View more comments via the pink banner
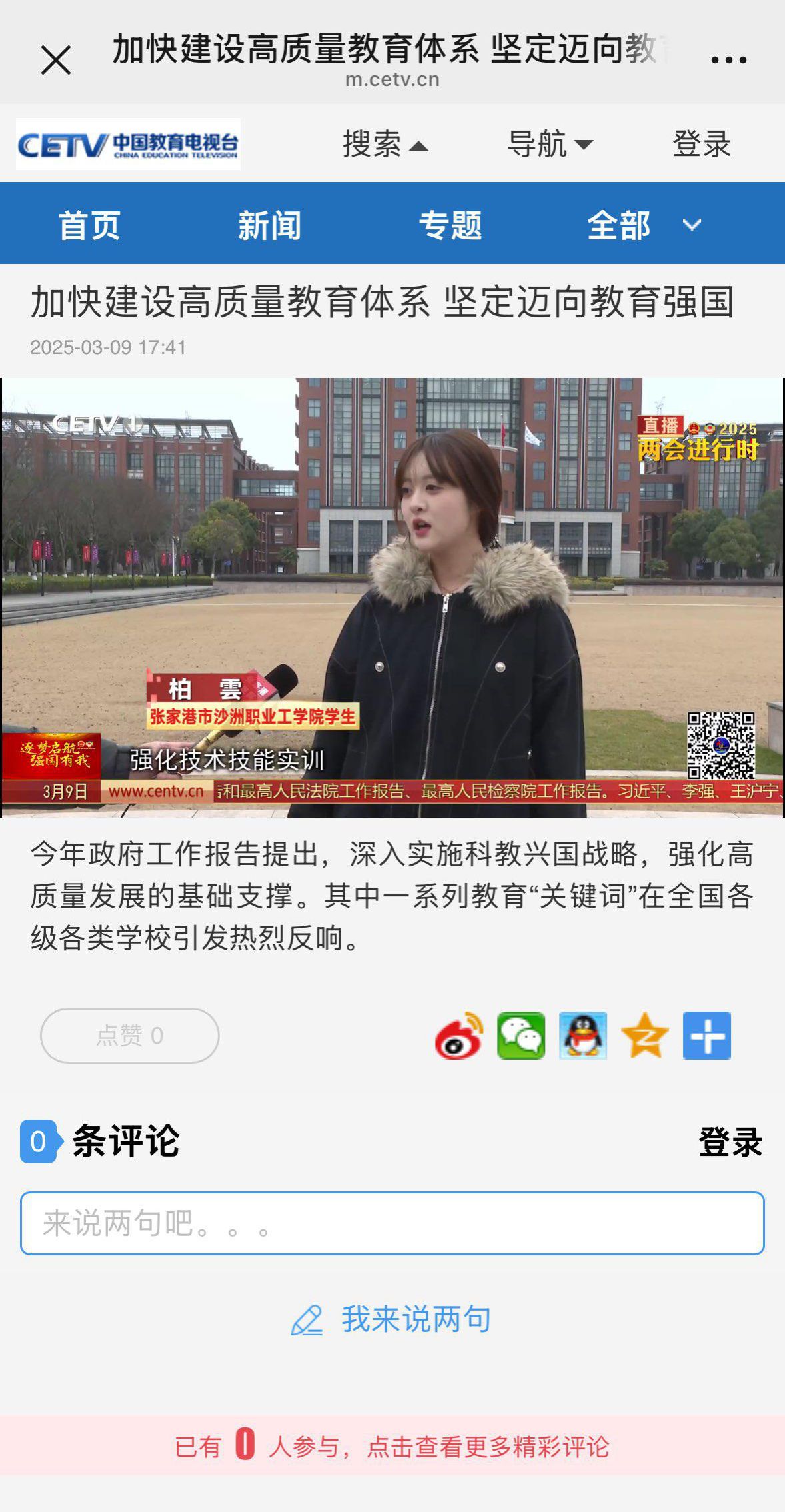The width and height of the screenshot is (785, 1512). [392, 1447]
